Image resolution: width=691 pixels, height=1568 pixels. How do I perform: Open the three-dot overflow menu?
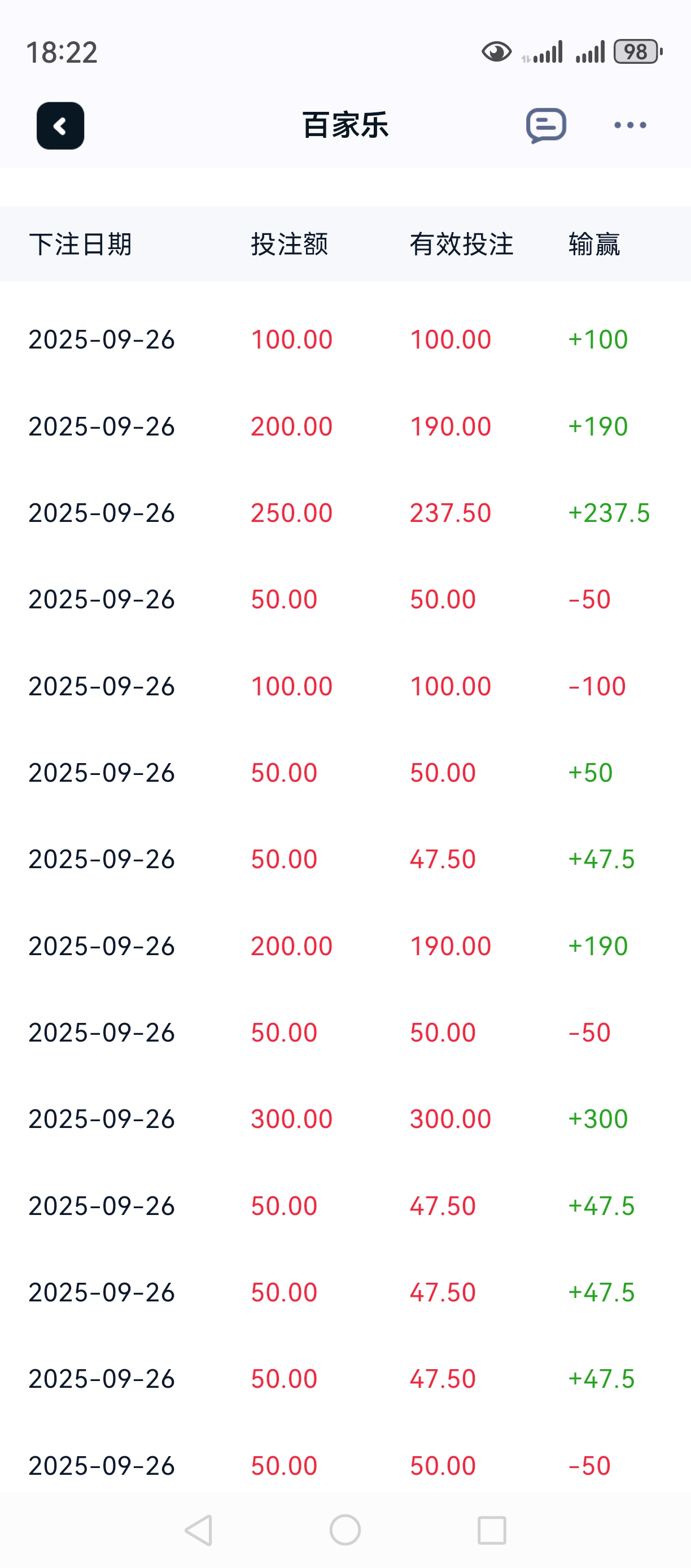(629, 125)
